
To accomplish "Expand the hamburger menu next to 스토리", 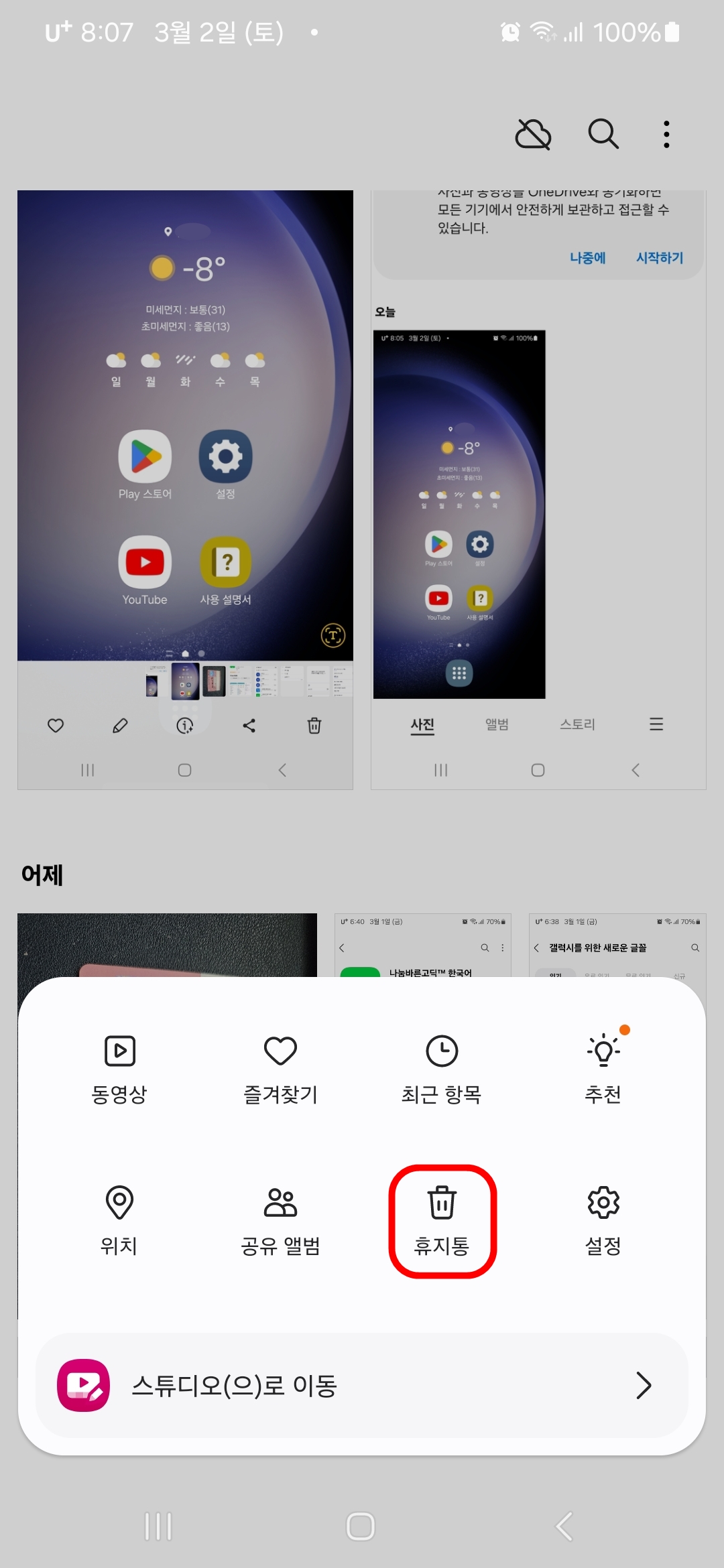I will point(656,724).
